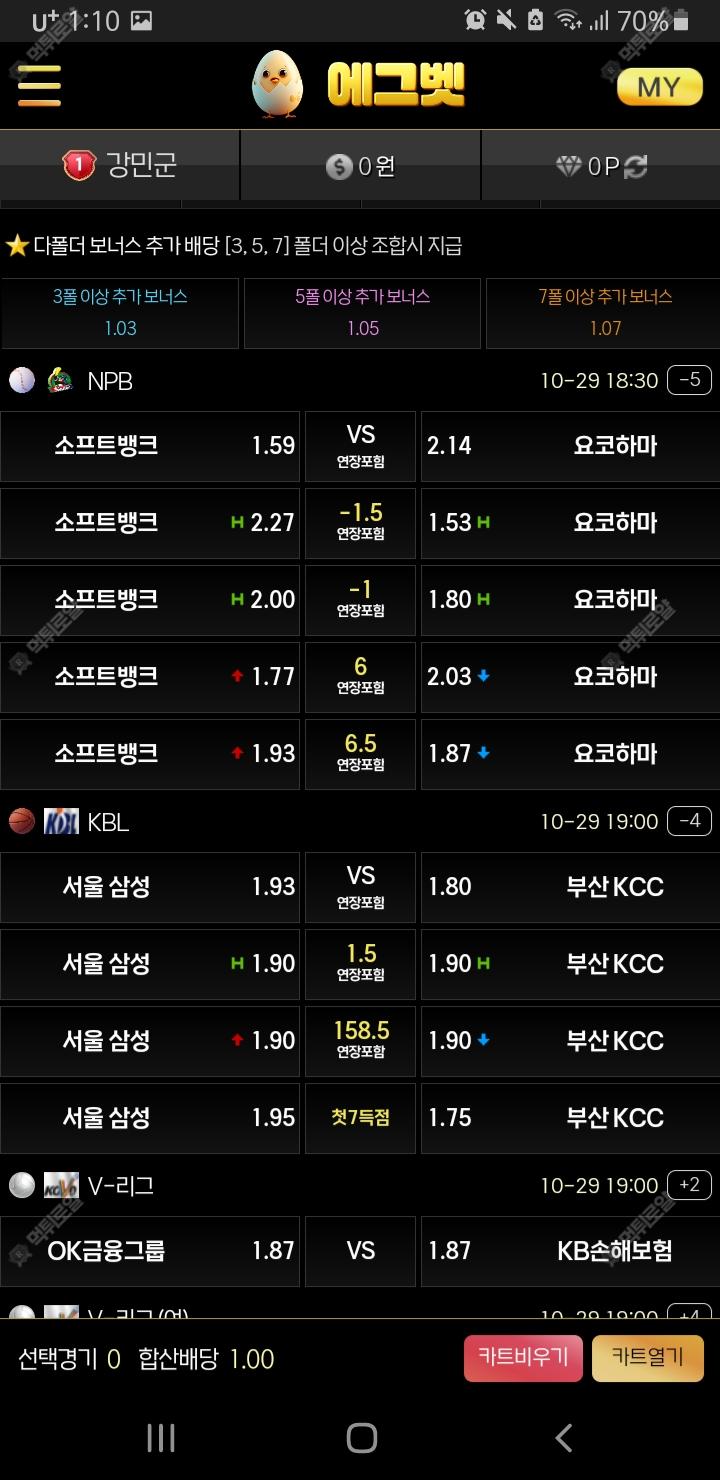Screen dimensions: 720x1480
Task: Clear the cart with 카트비우기
Action: pos(523,1358)
